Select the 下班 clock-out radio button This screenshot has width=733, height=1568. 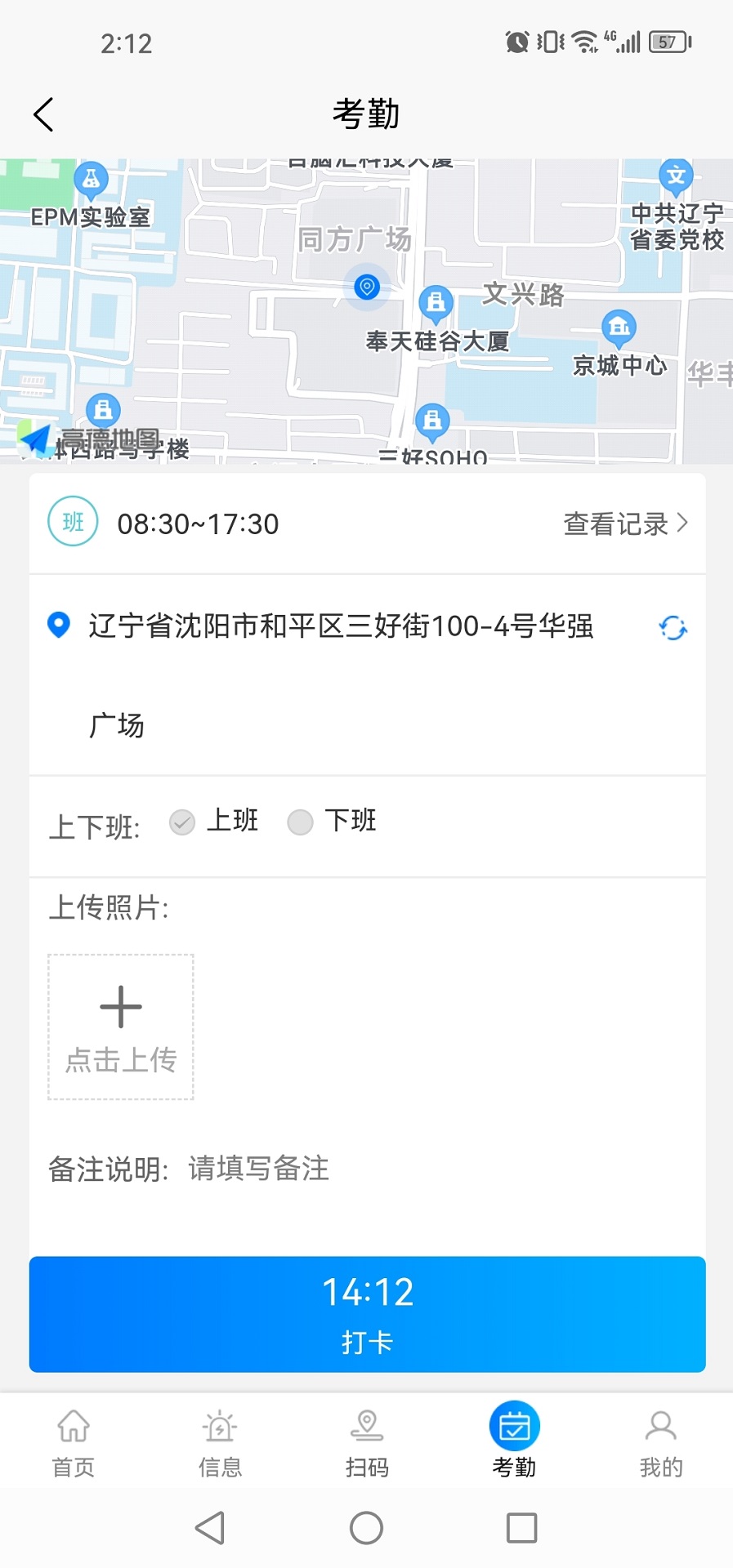[300, 823]
